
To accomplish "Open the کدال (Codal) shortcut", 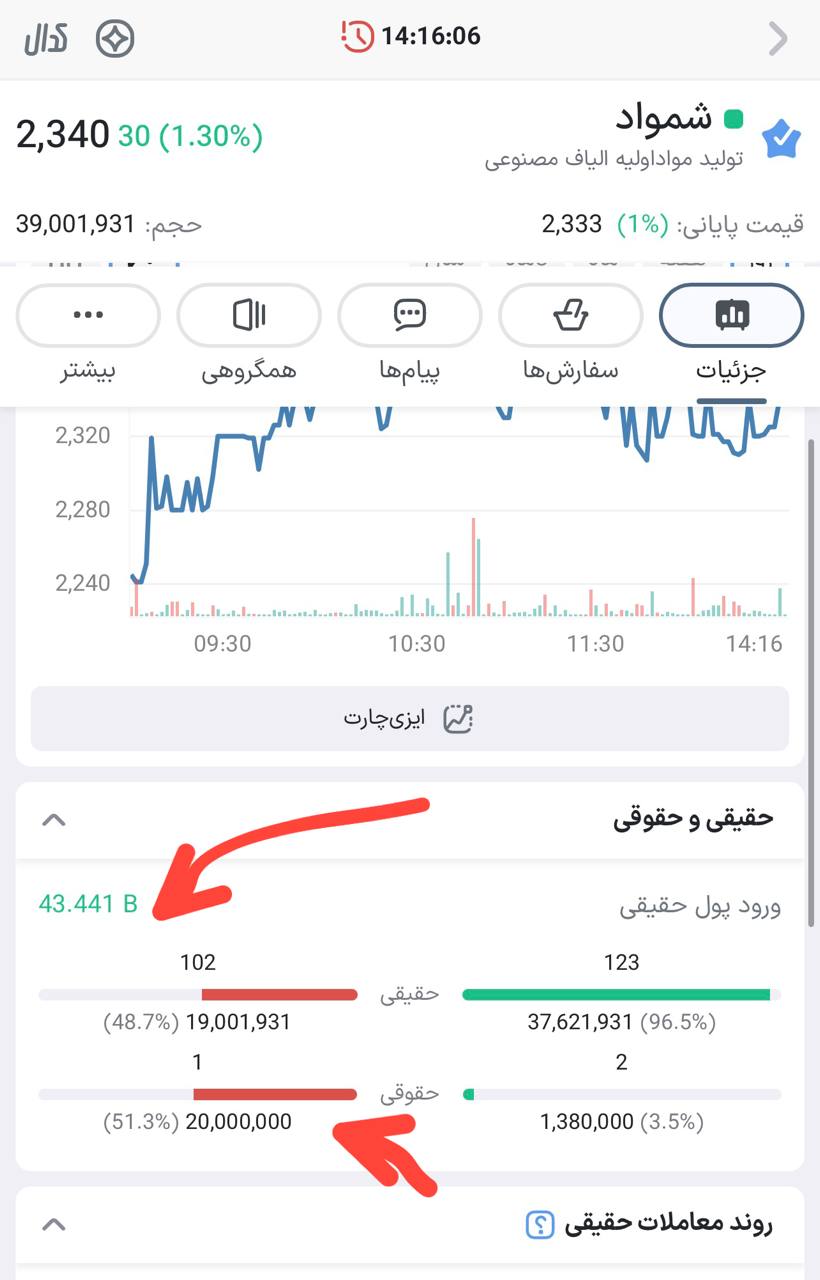I will [x=46, y=39].
